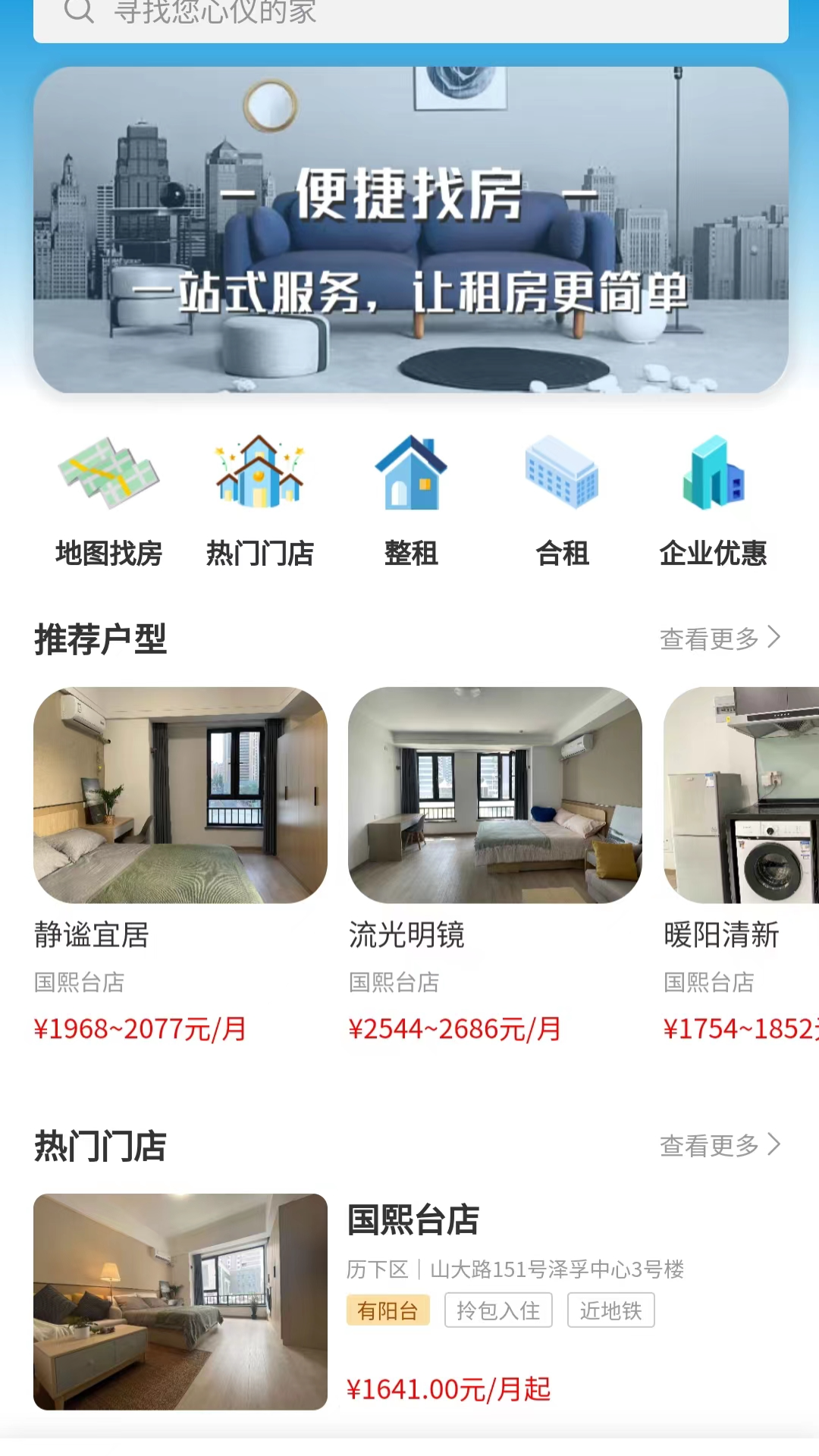
Task: Click the 有阳台 balcony tag
Action: tap(388, 1310)
